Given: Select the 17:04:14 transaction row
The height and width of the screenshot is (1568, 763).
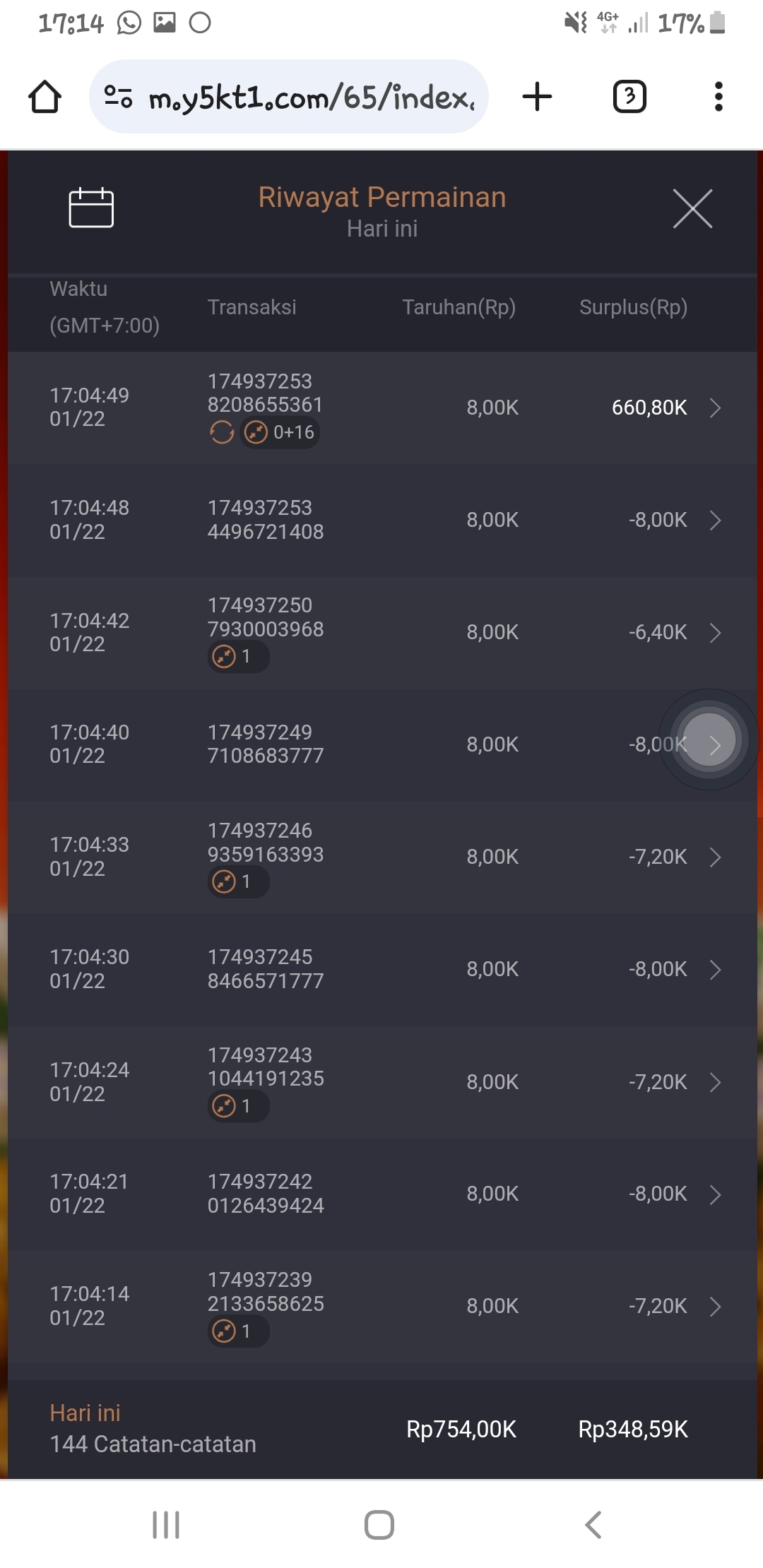Looking at the screenshot, I should [381, 1306].
